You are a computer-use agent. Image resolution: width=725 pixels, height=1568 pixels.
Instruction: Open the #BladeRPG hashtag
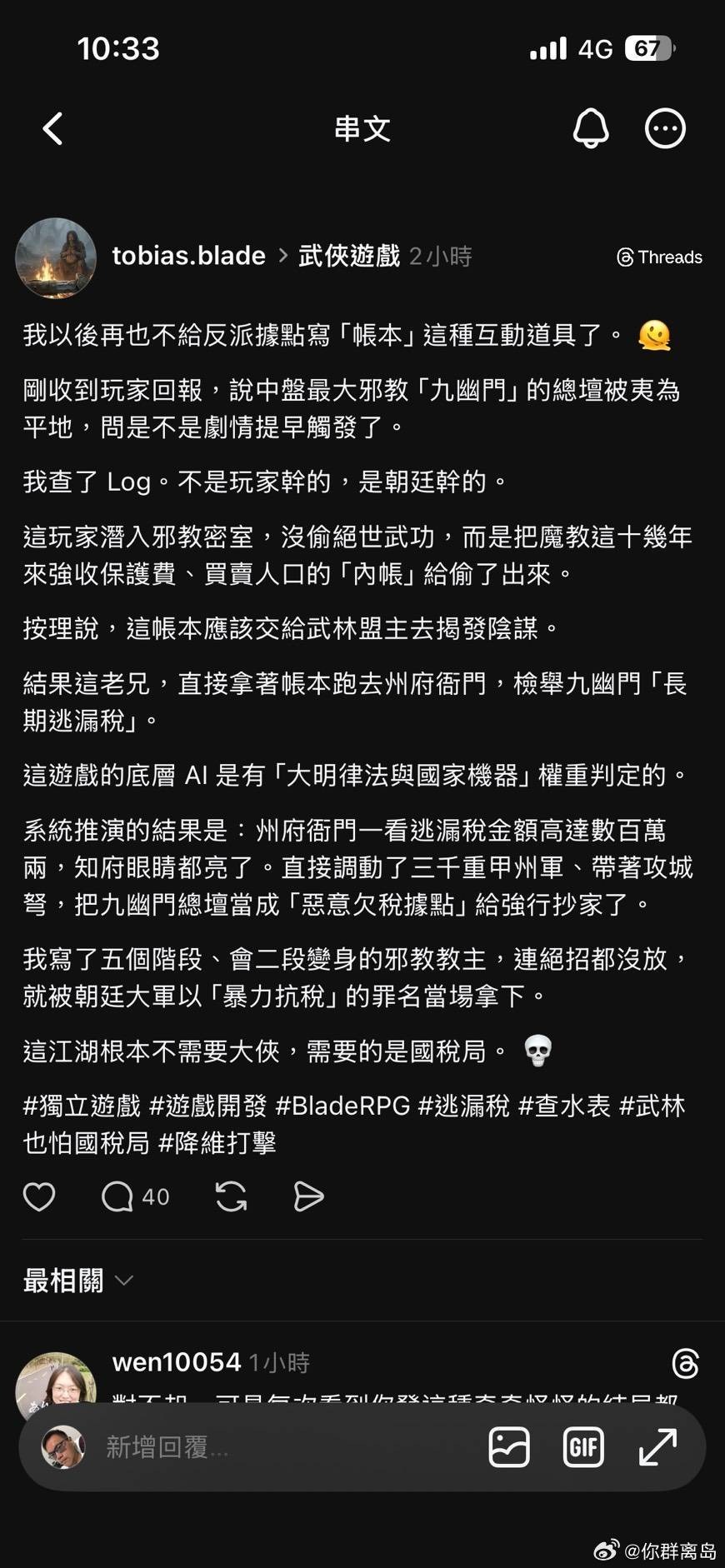(x=342, y=1106)
